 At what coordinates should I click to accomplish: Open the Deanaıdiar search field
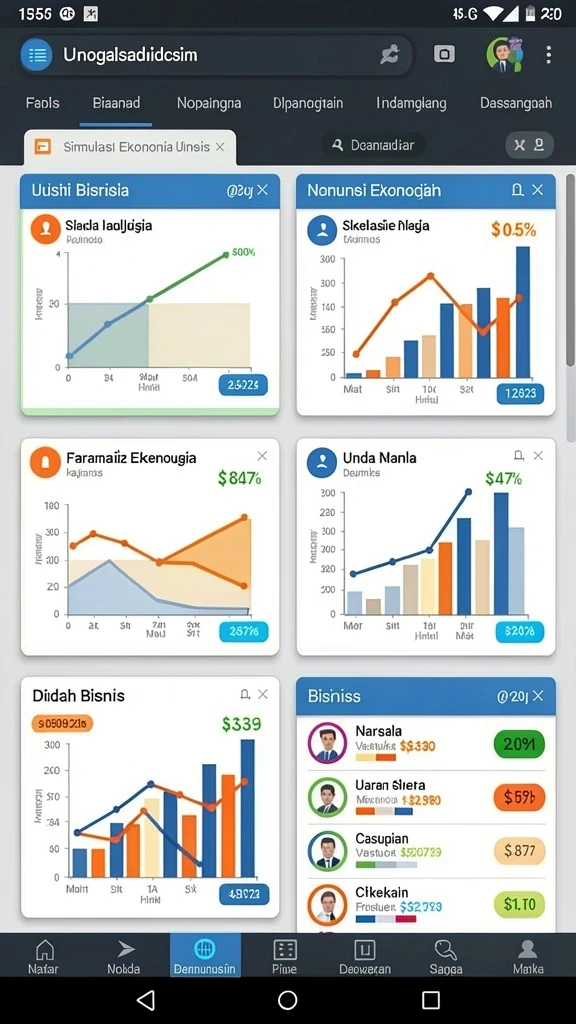tap(374, 145)
